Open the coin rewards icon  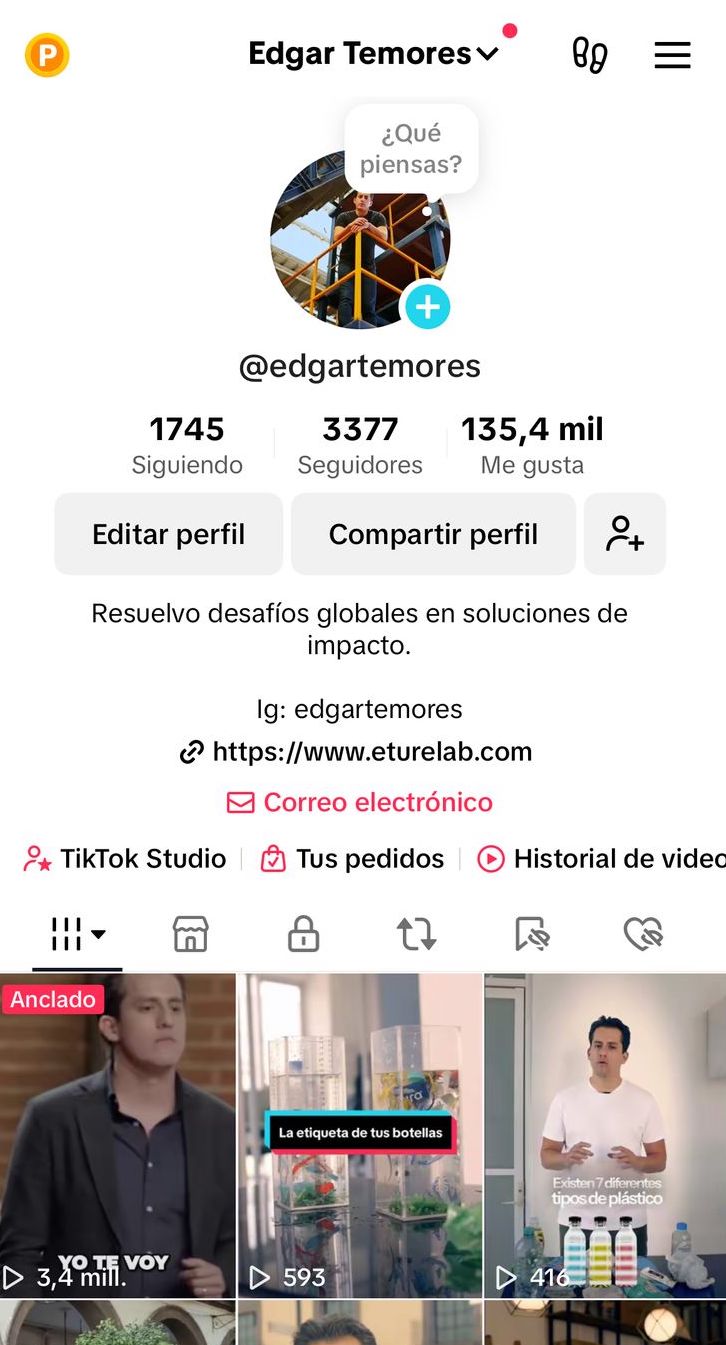[x=47, y=55]
